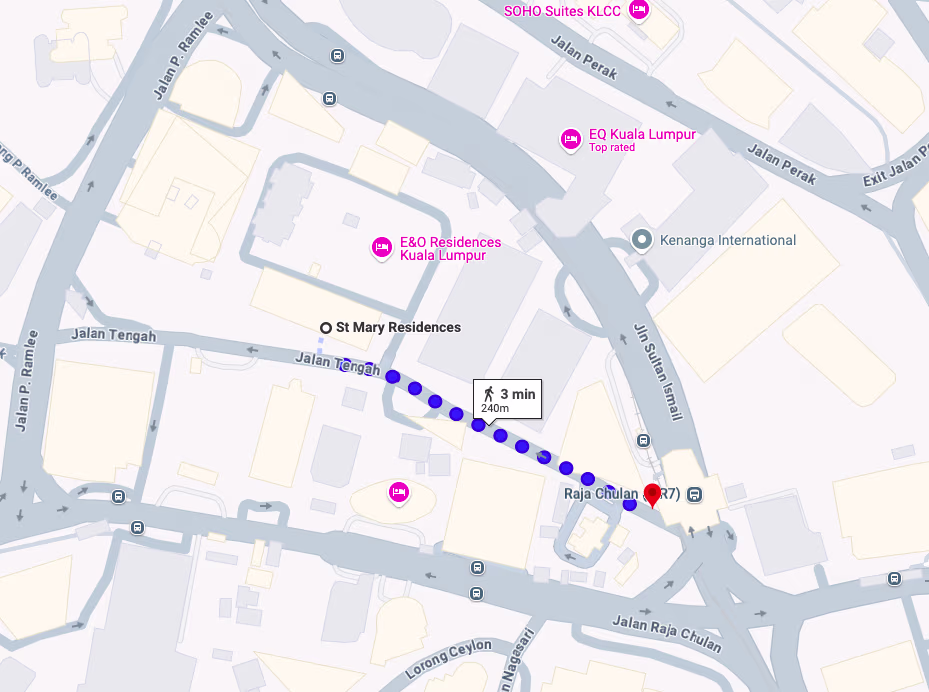
Task: Open the Kenanga International place marker
Action: pos(642,240)
